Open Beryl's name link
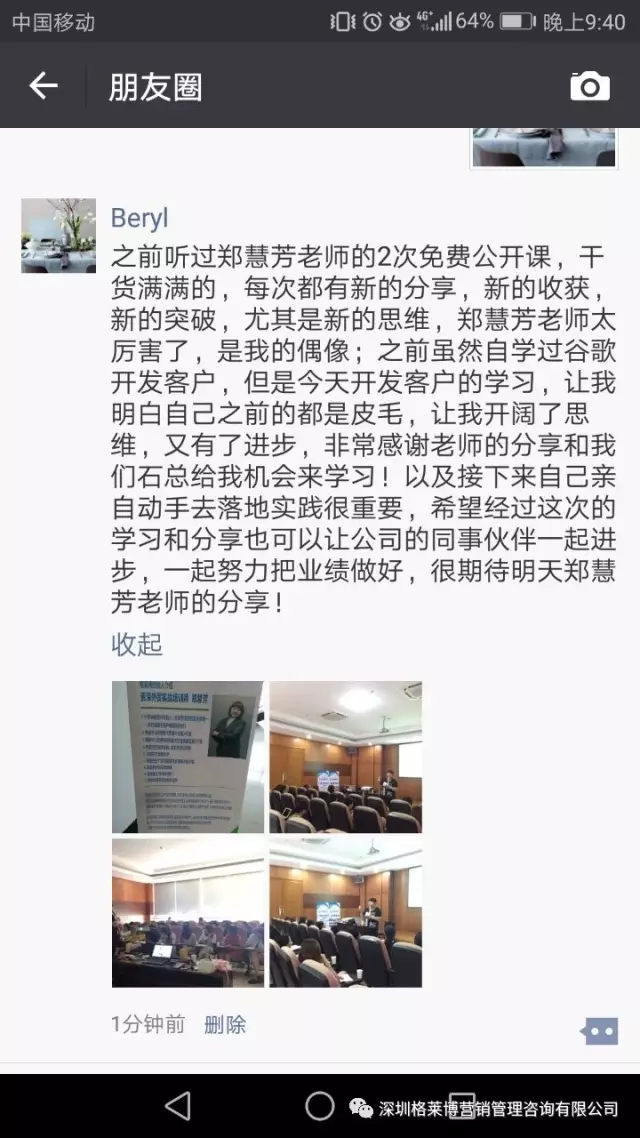640x1138 pixels. tap(140, 217)
